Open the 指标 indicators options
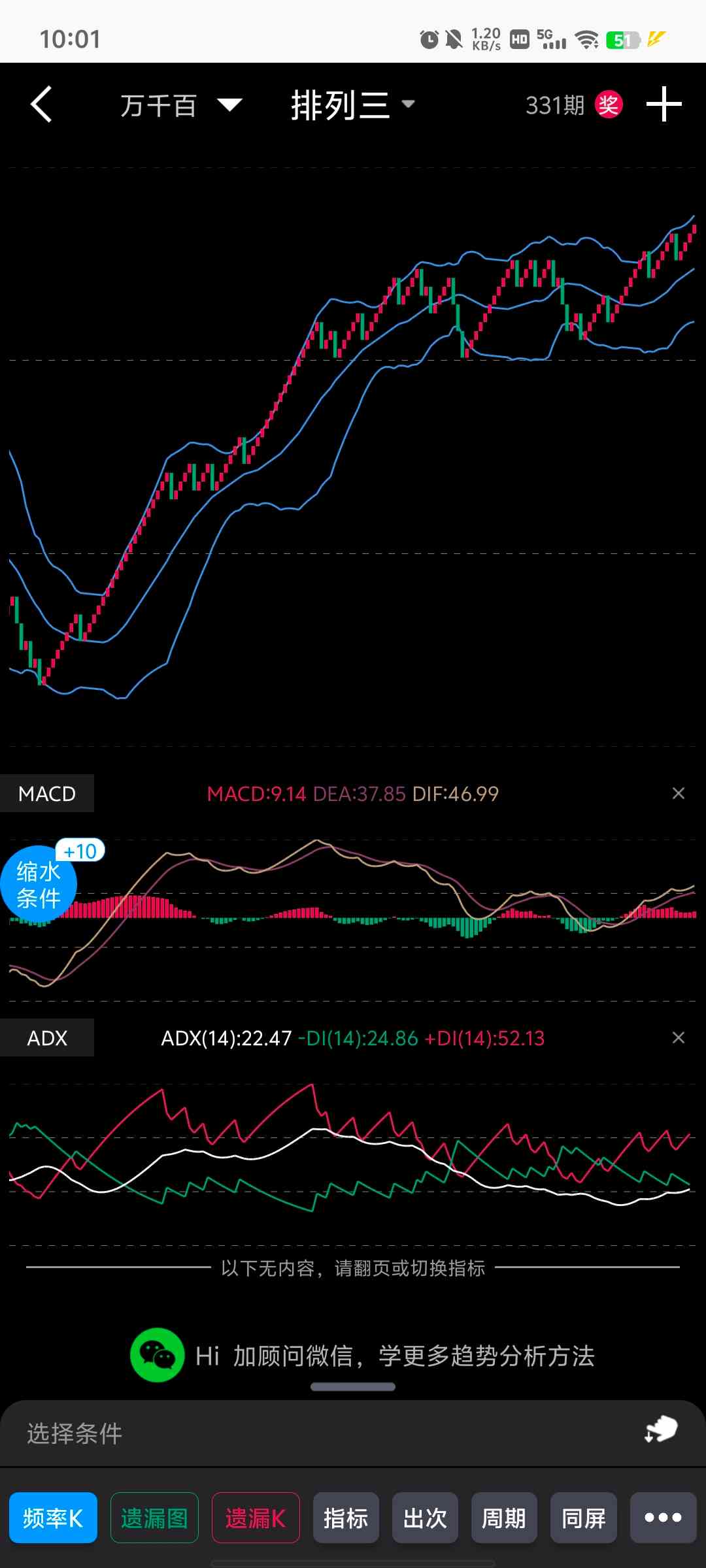 tap(346, 1518)
